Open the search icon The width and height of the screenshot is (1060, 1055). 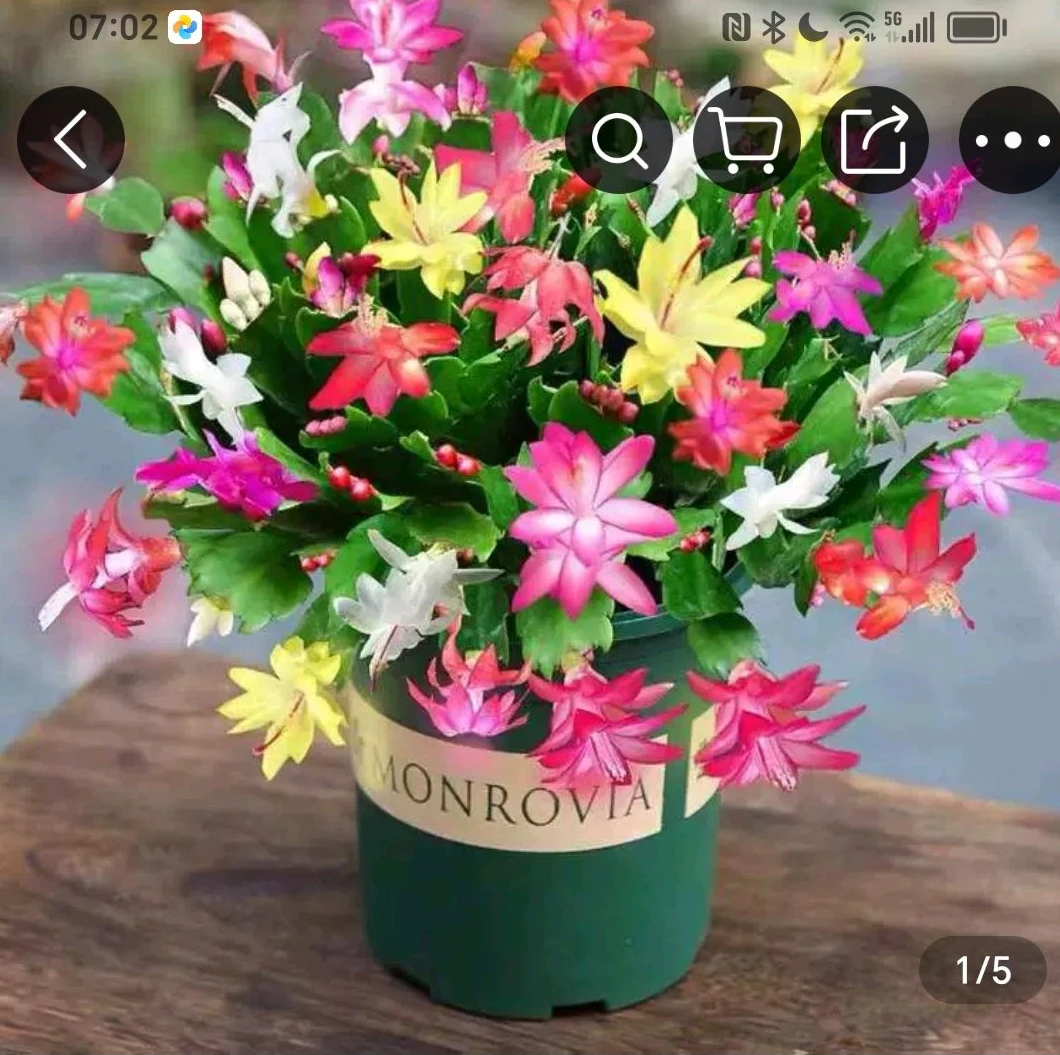619,140
